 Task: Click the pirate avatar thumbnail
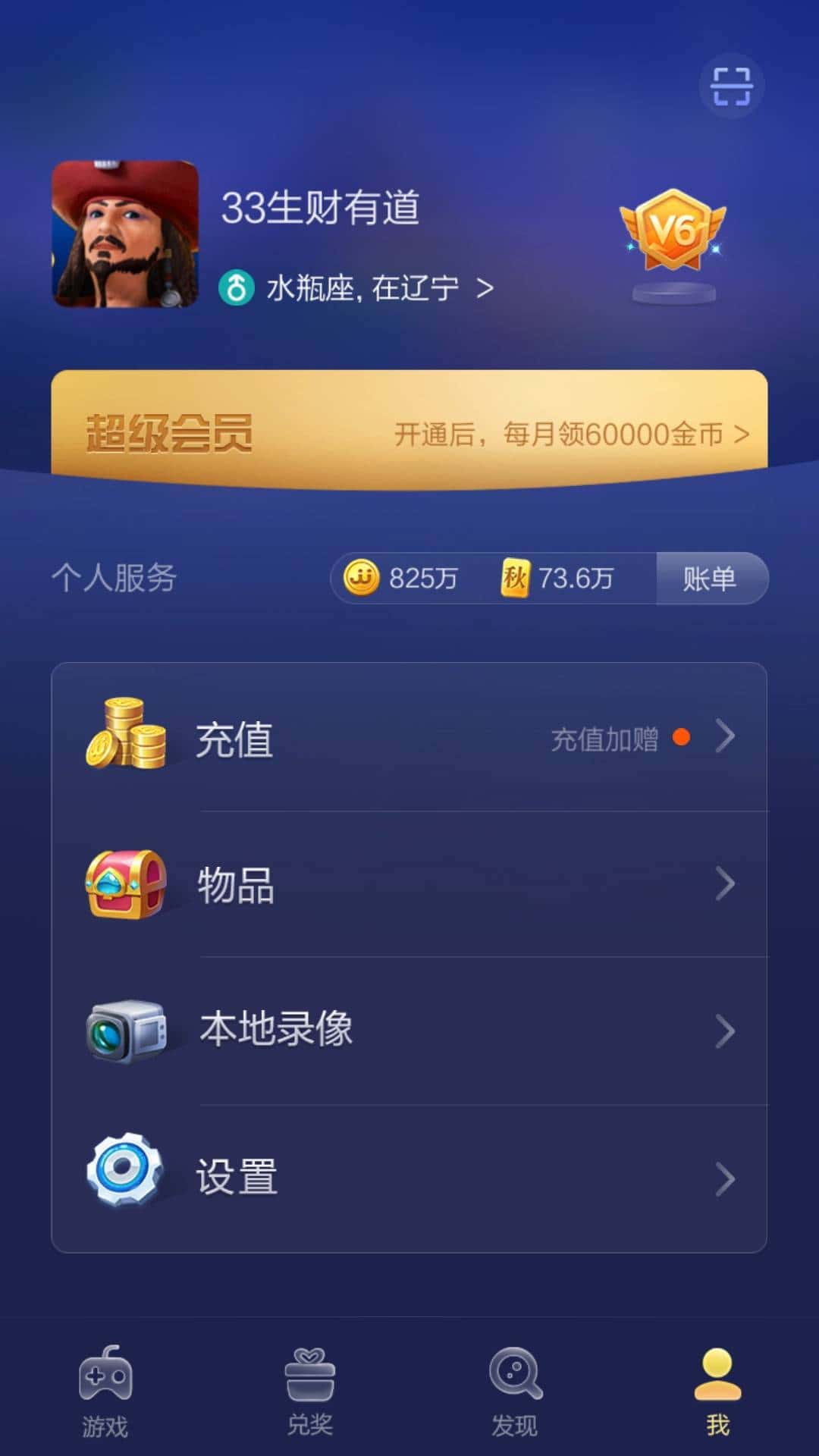pos(125,230)
